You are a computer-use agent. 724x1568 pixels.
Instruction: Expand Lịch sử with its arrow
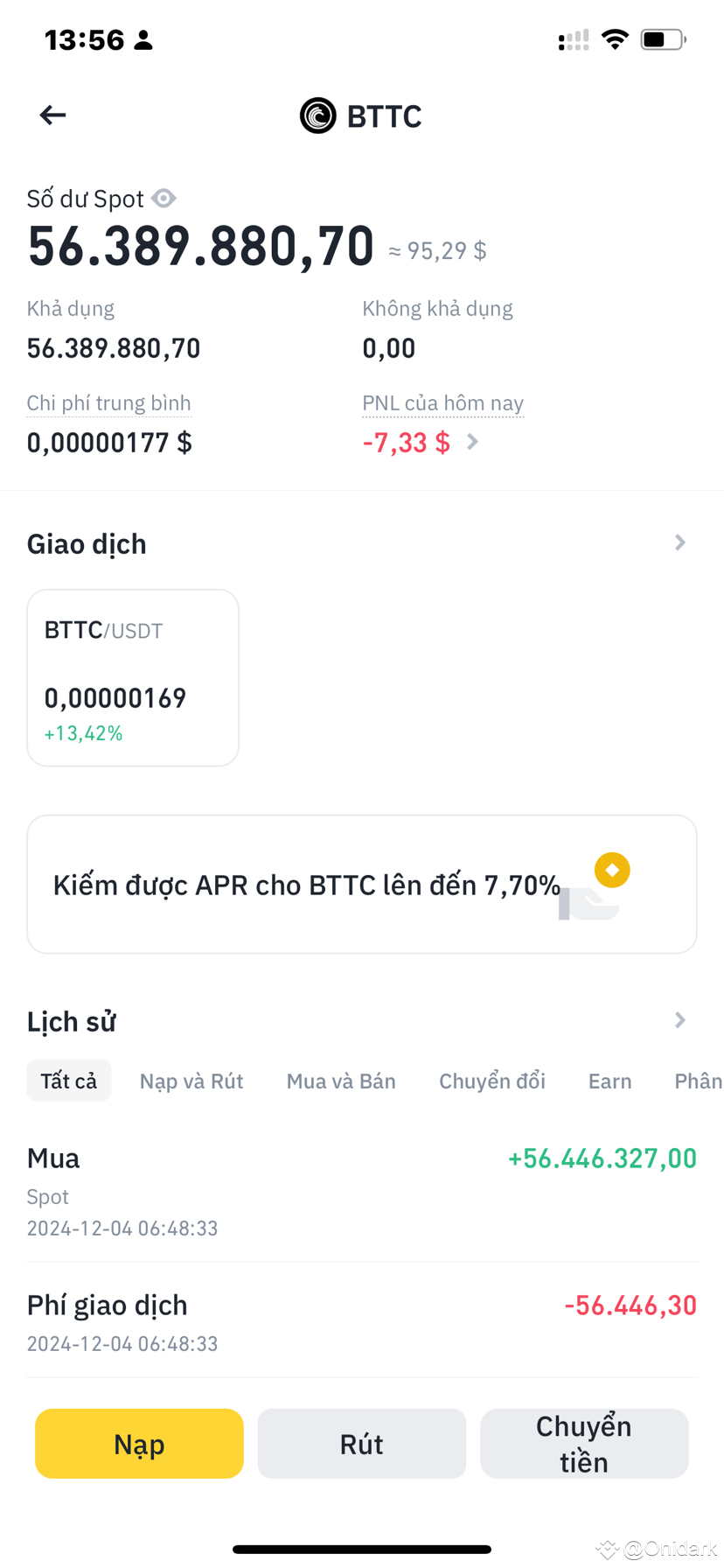679,1020
